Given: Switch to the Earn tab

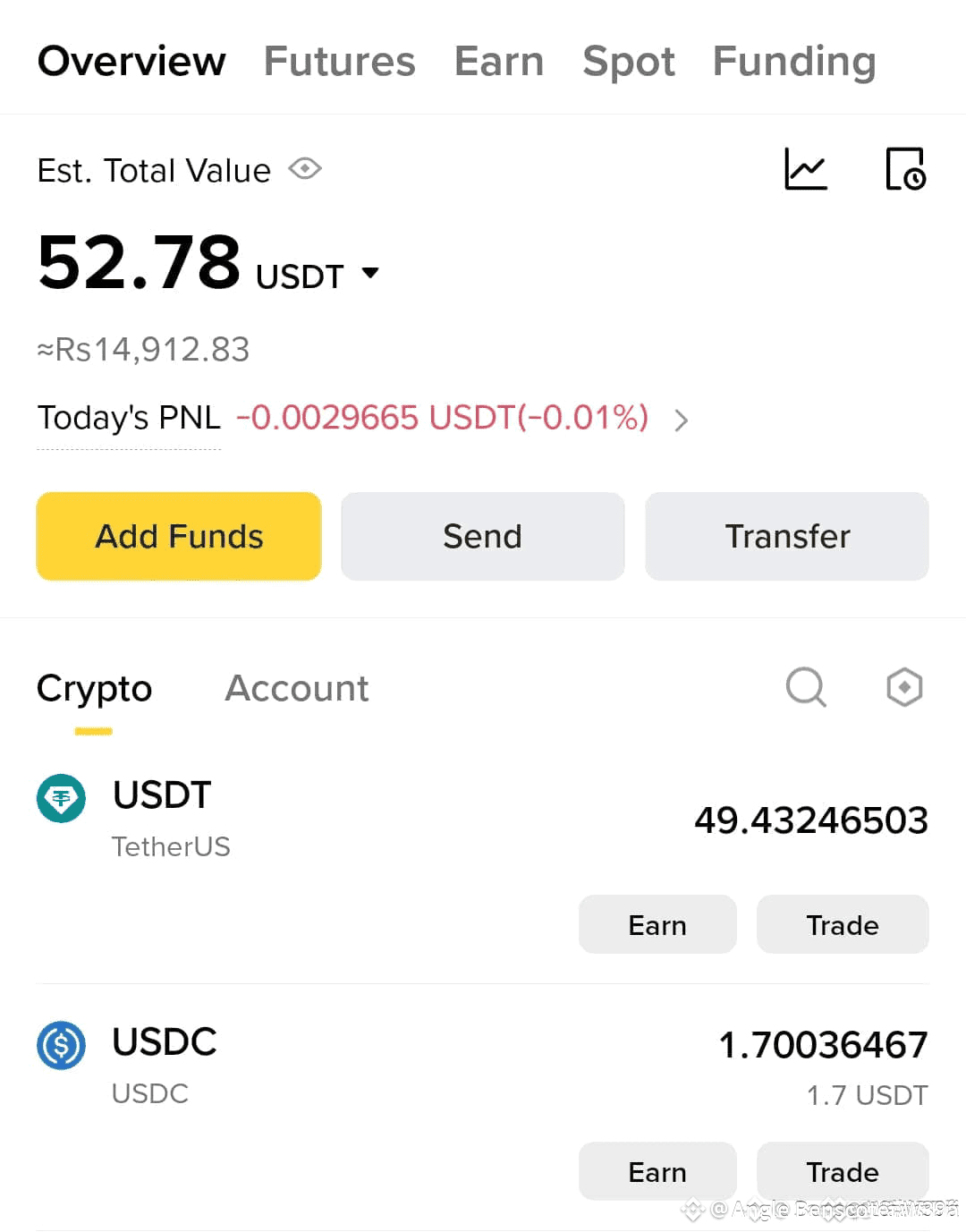Looking at the screenshot, I should pos(498,62).
